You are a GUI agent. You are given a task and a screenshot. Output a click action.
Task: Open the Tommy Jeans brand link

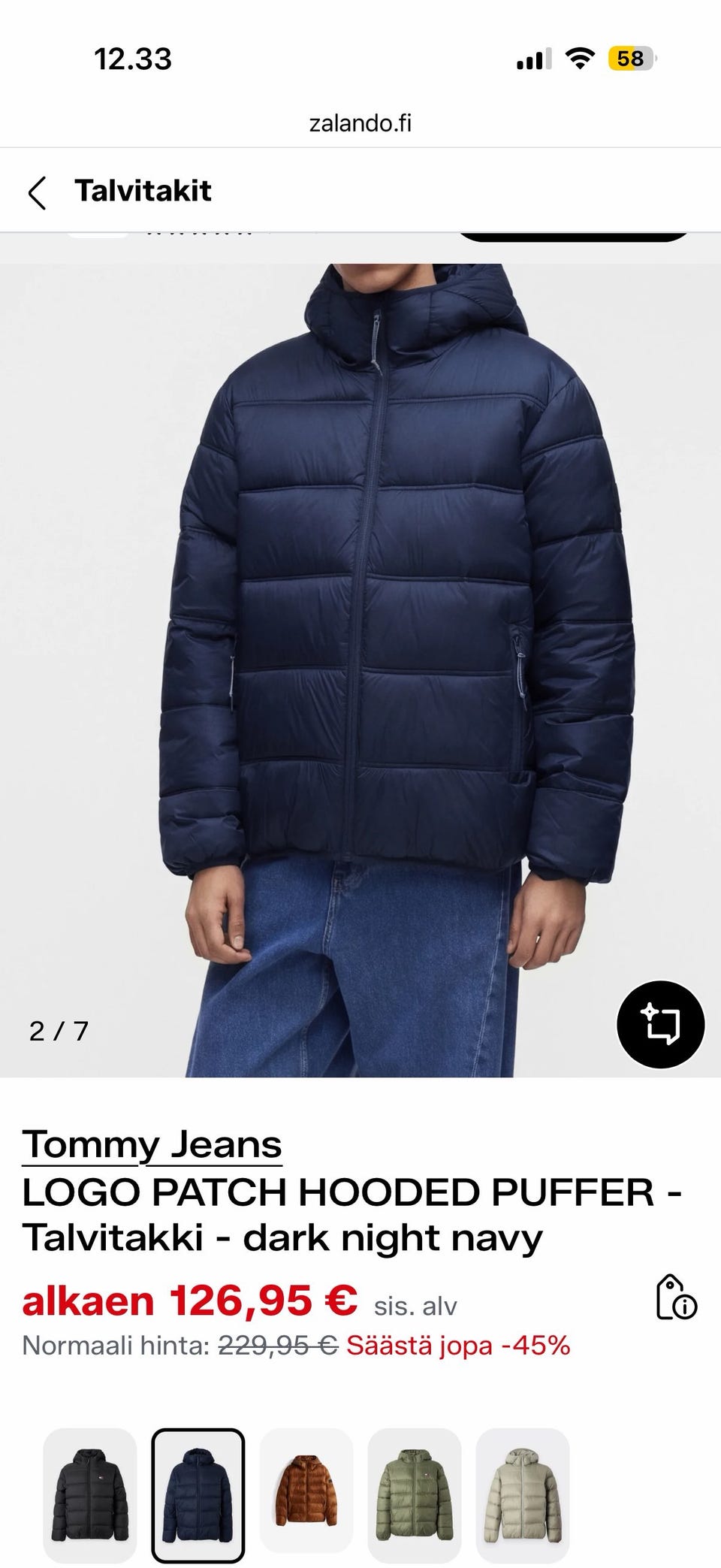(x=152, y=1146)
